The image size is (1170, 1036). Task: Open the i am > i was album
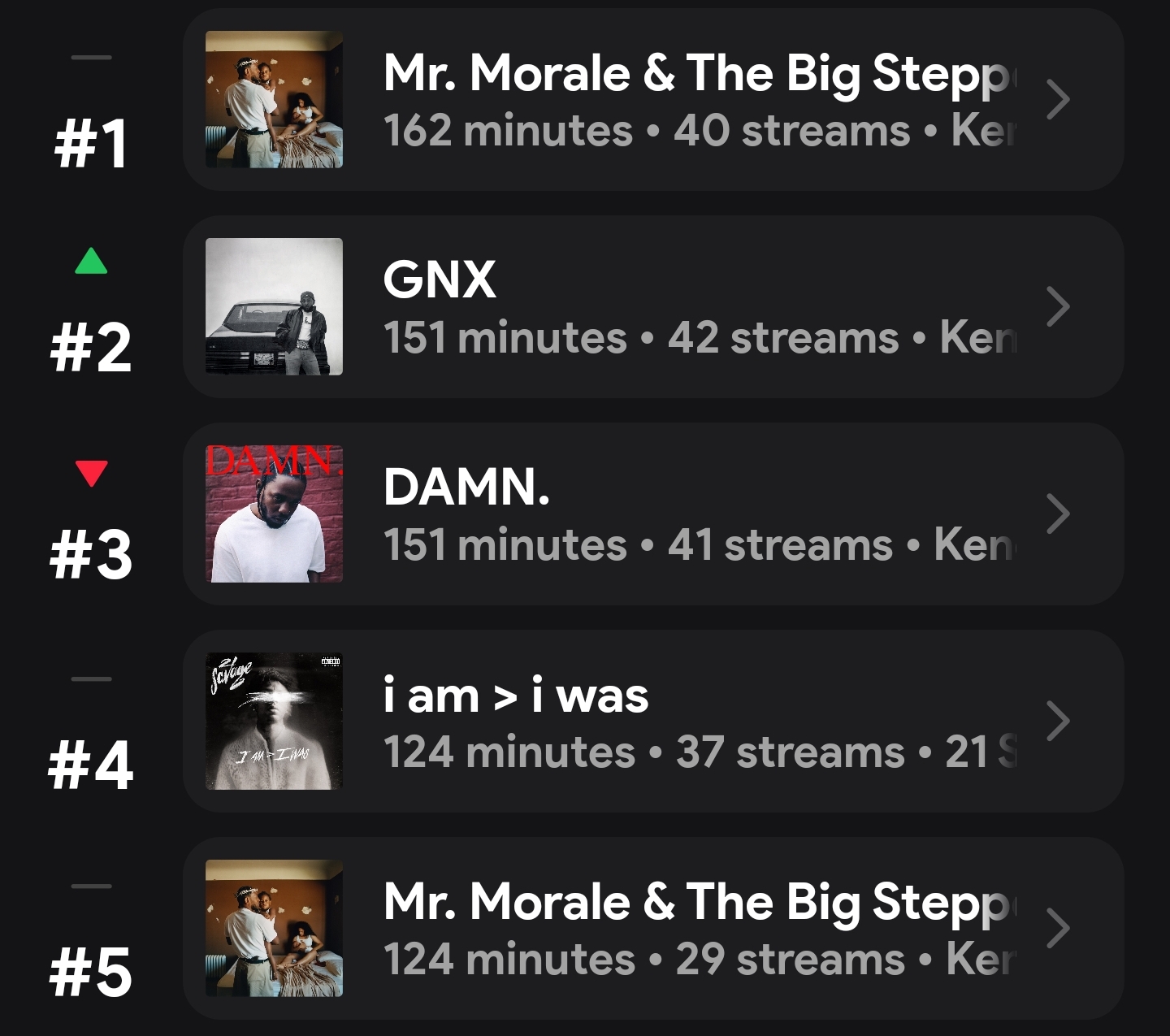[x=653, y=722]
